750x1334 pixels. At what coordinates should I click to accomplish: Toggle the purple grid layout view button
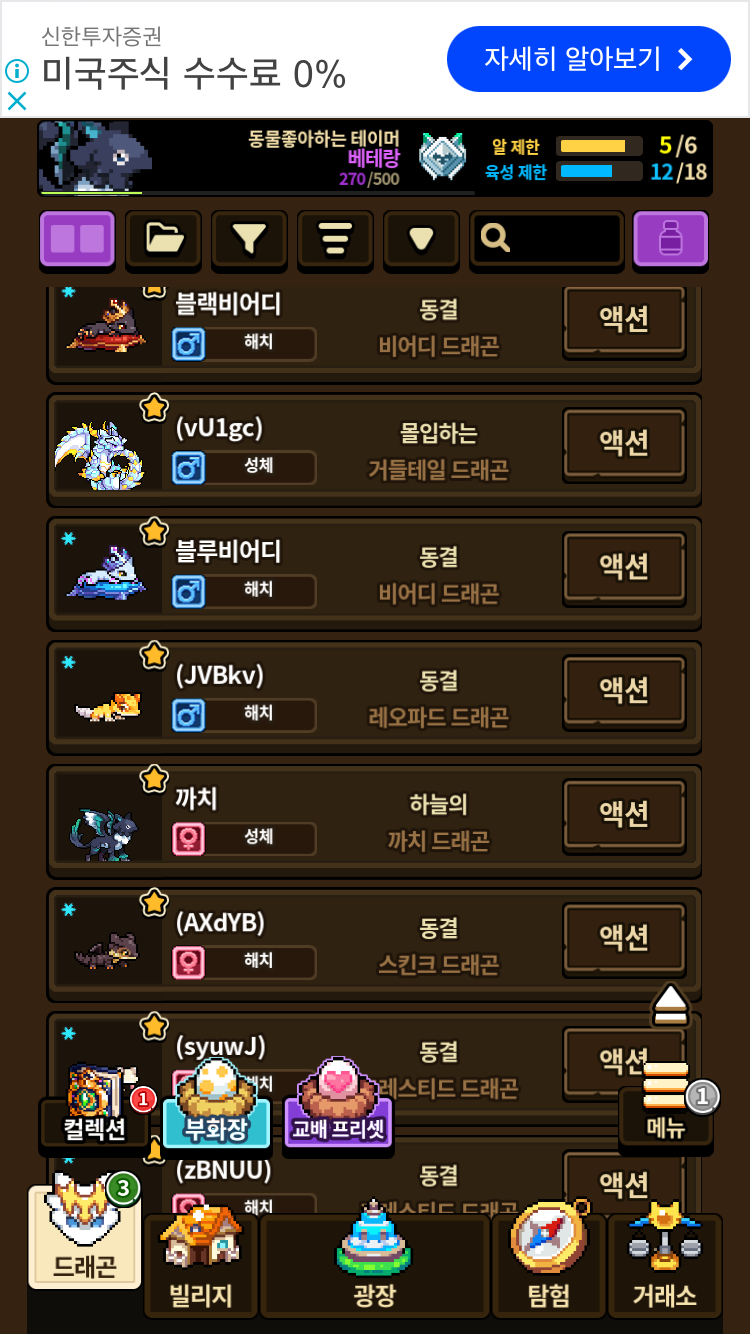click(x=77, y=239)
